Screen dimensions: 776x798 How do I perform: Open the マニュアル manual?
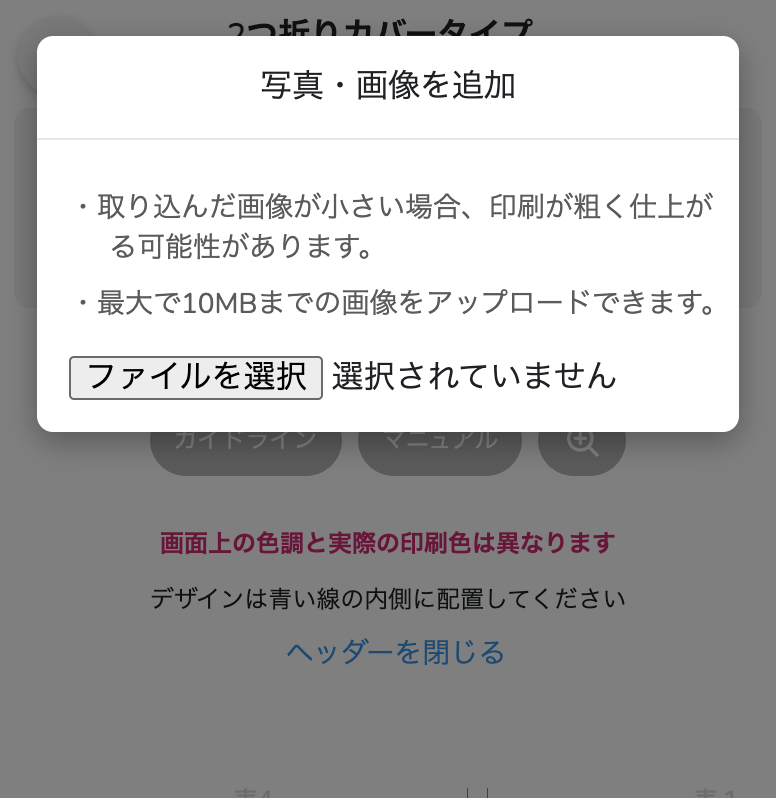[x=439, y=440]
